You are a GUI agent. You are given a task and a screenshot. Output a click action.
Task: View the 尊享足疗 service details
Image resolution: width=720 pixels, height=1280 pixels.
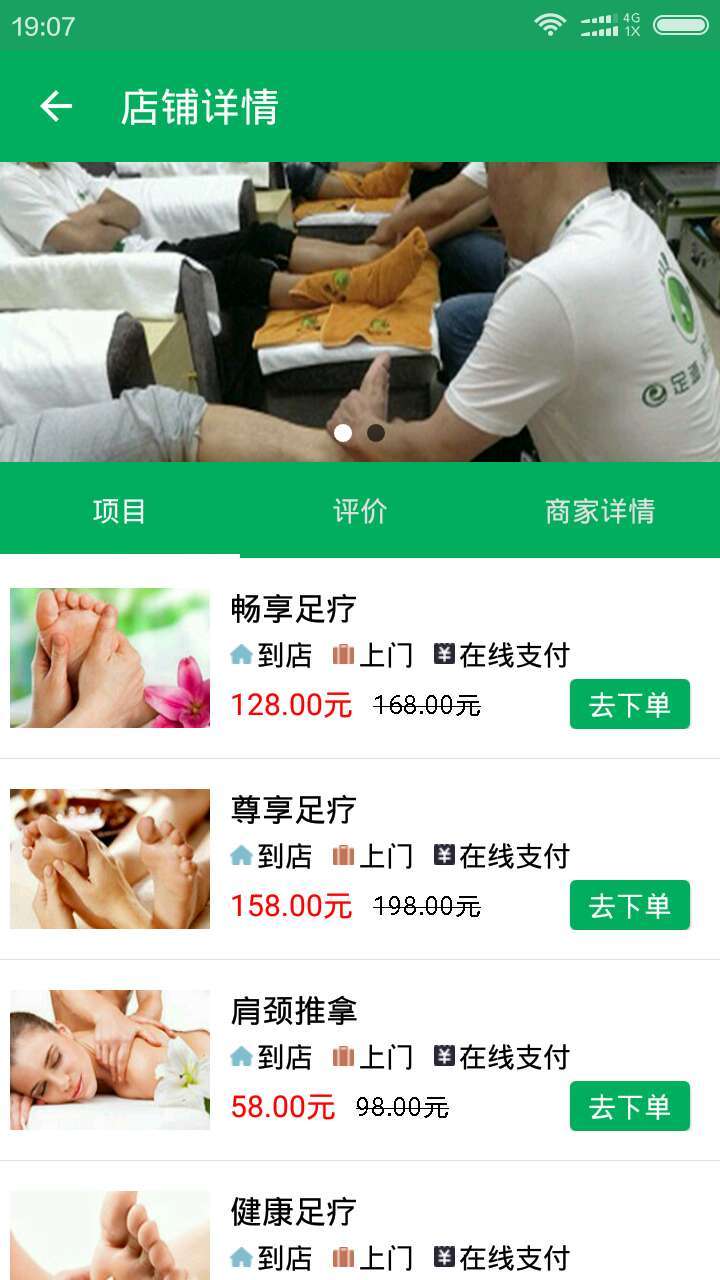point(293,810)
